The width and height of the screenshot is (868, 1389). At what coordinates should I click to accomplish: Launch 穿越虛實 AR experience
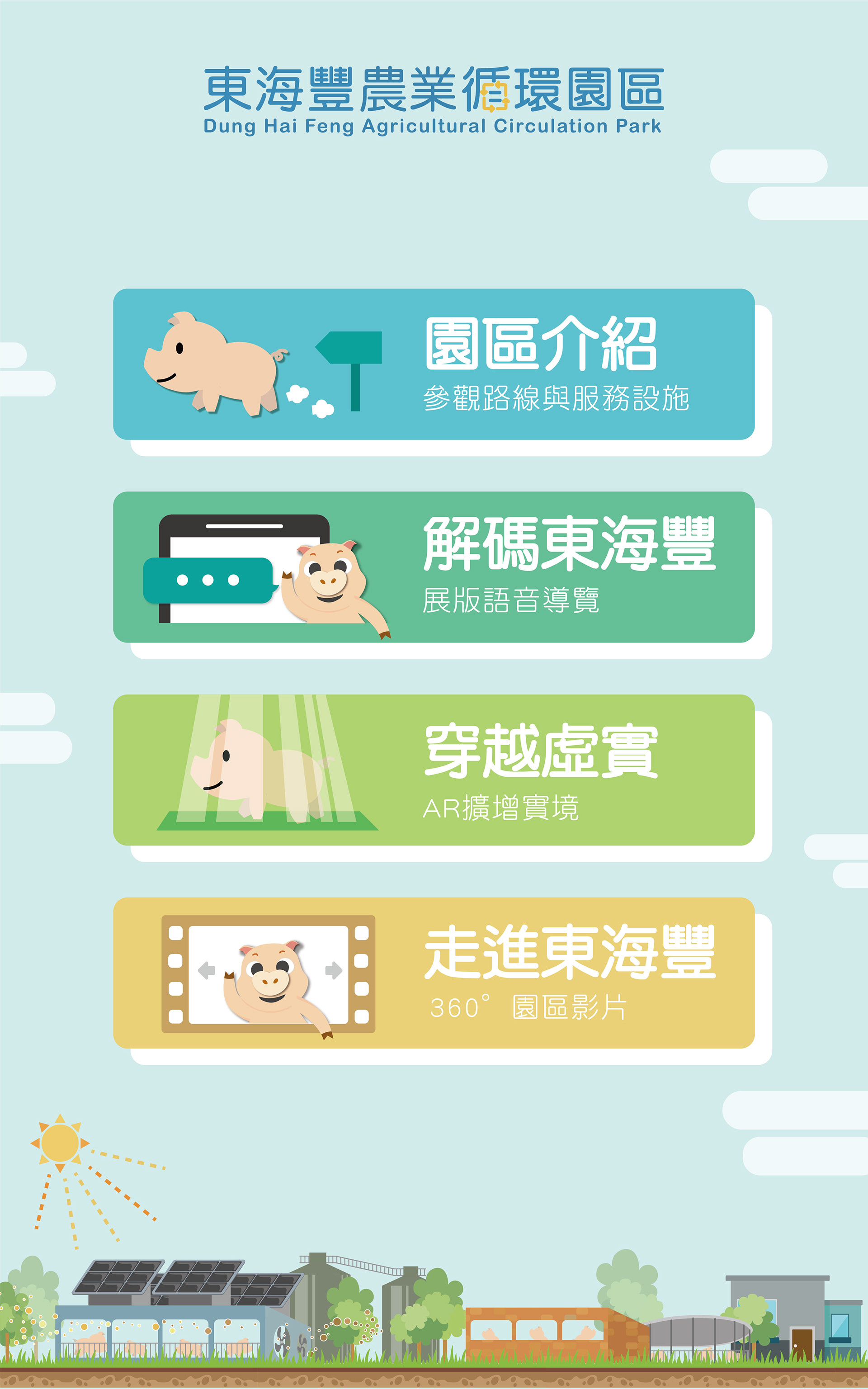(x=434, y=769)
